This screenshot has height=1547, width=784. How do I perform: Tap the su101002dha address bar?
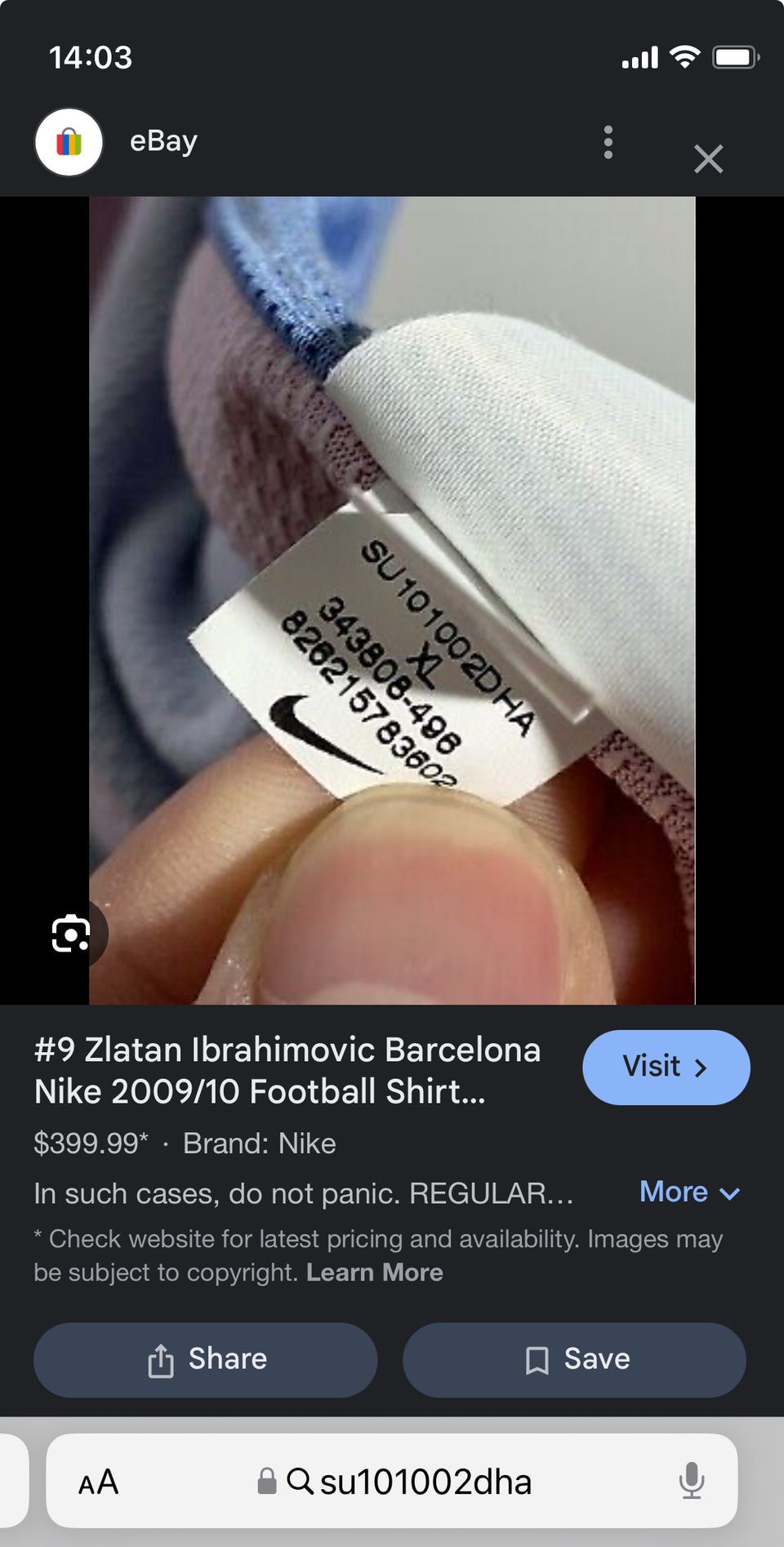point(392,1481)
